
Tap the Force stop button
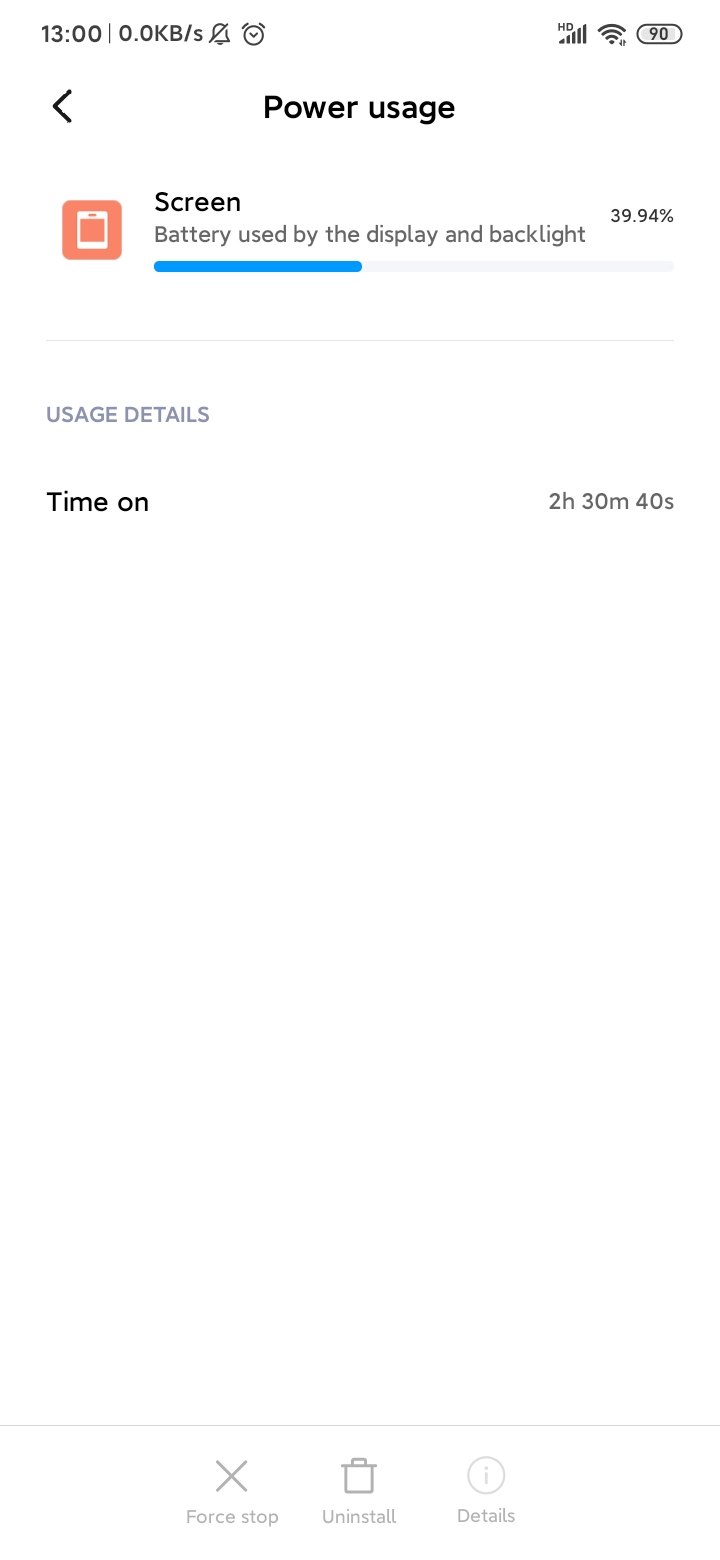232,1492
